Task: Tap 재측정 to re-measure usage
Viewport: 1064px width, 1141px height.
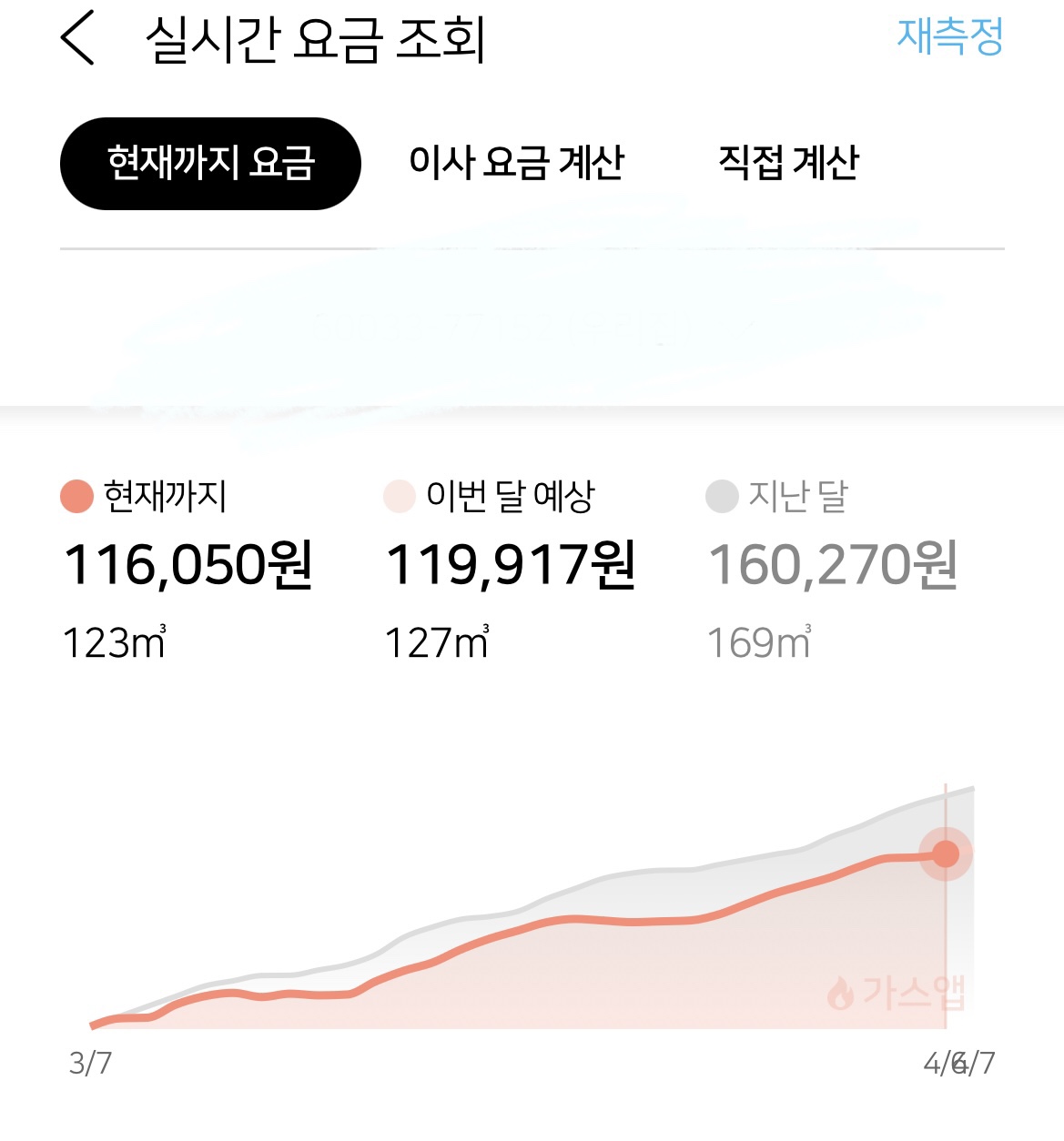Action: [x=949, y=38]
